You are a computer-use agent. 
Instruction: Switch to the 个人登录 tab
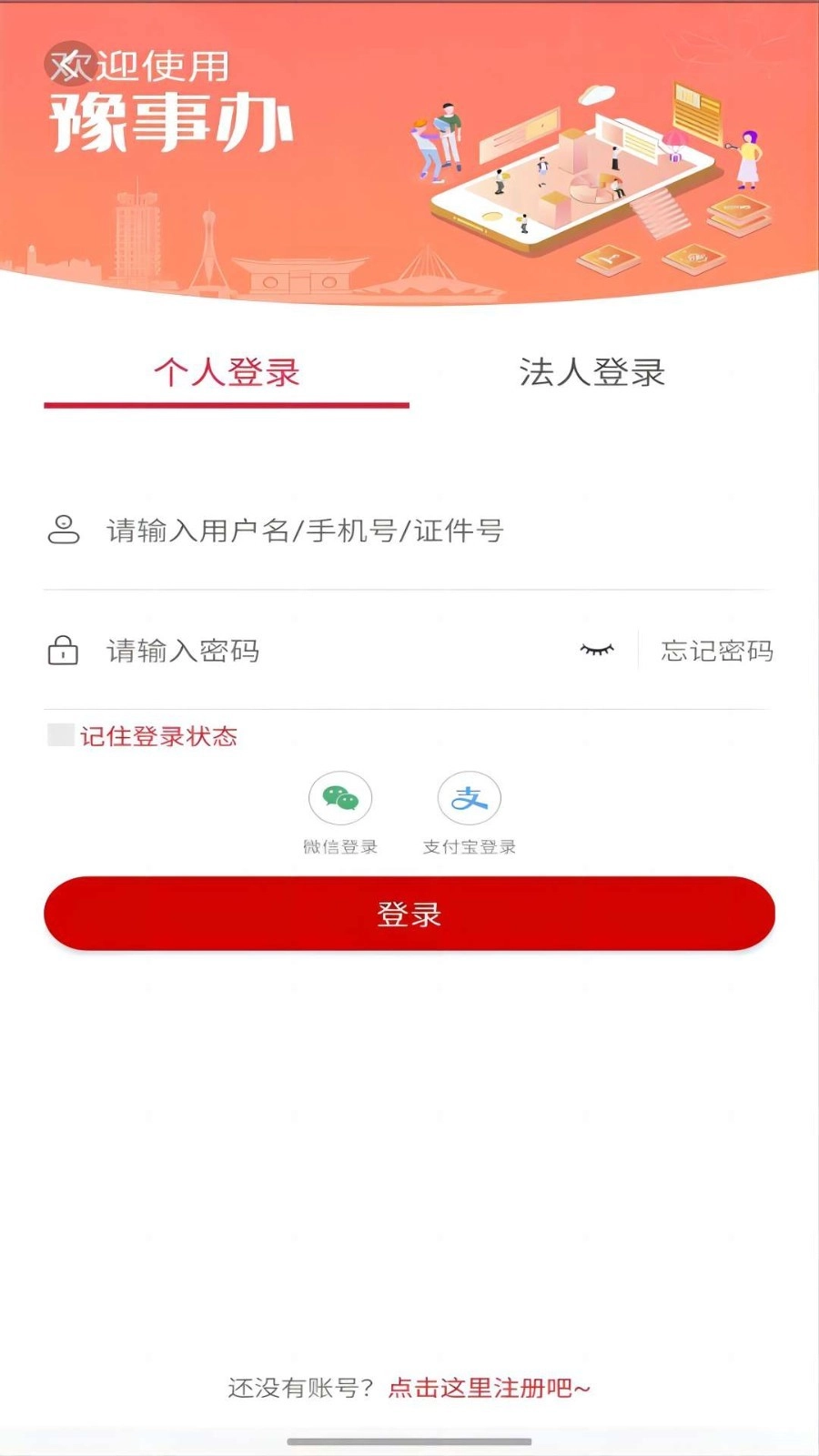pos(227,372)
